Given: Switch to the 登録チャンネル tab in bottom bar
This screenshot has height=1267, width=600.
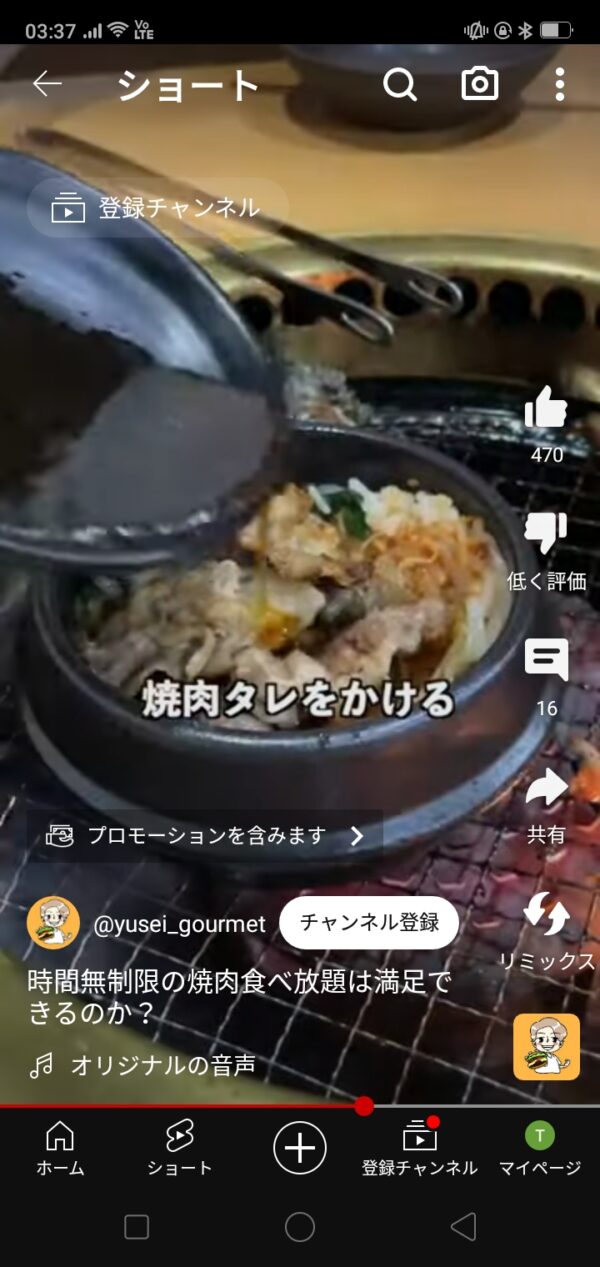Looking at the screenshot, I should pyautogui.click(x=420, y=1147).
